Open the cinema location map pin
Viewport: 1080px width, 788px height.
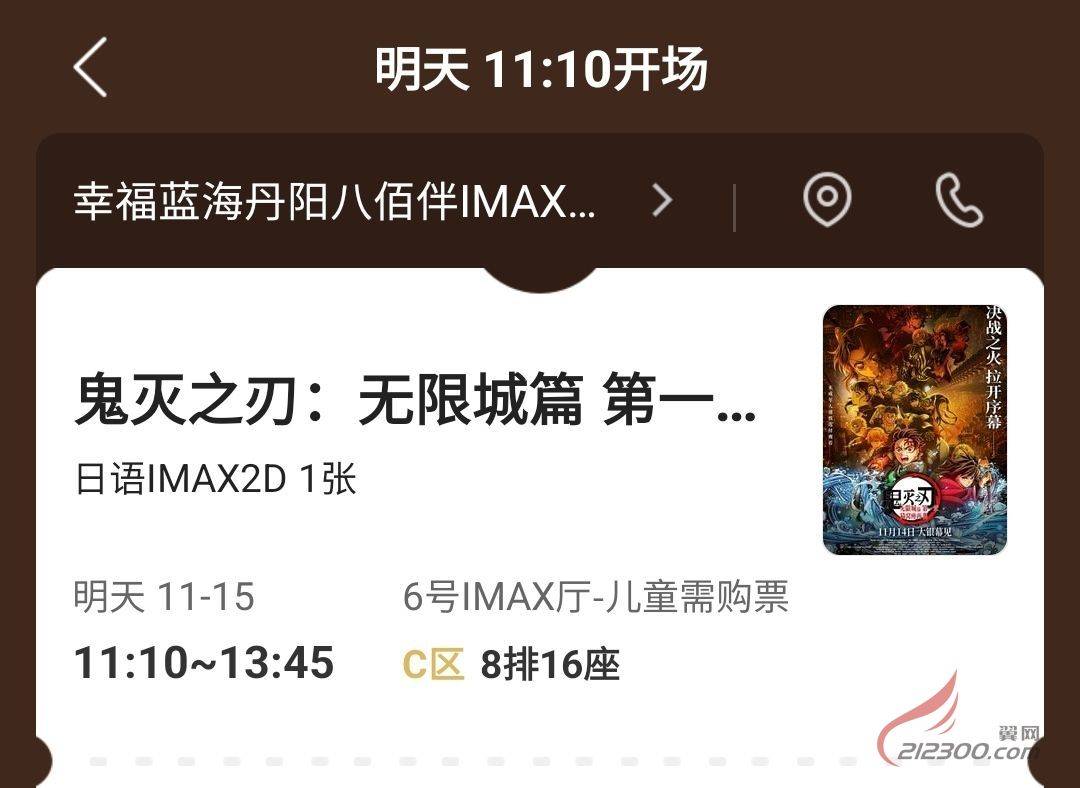click(x=827, y=201)
